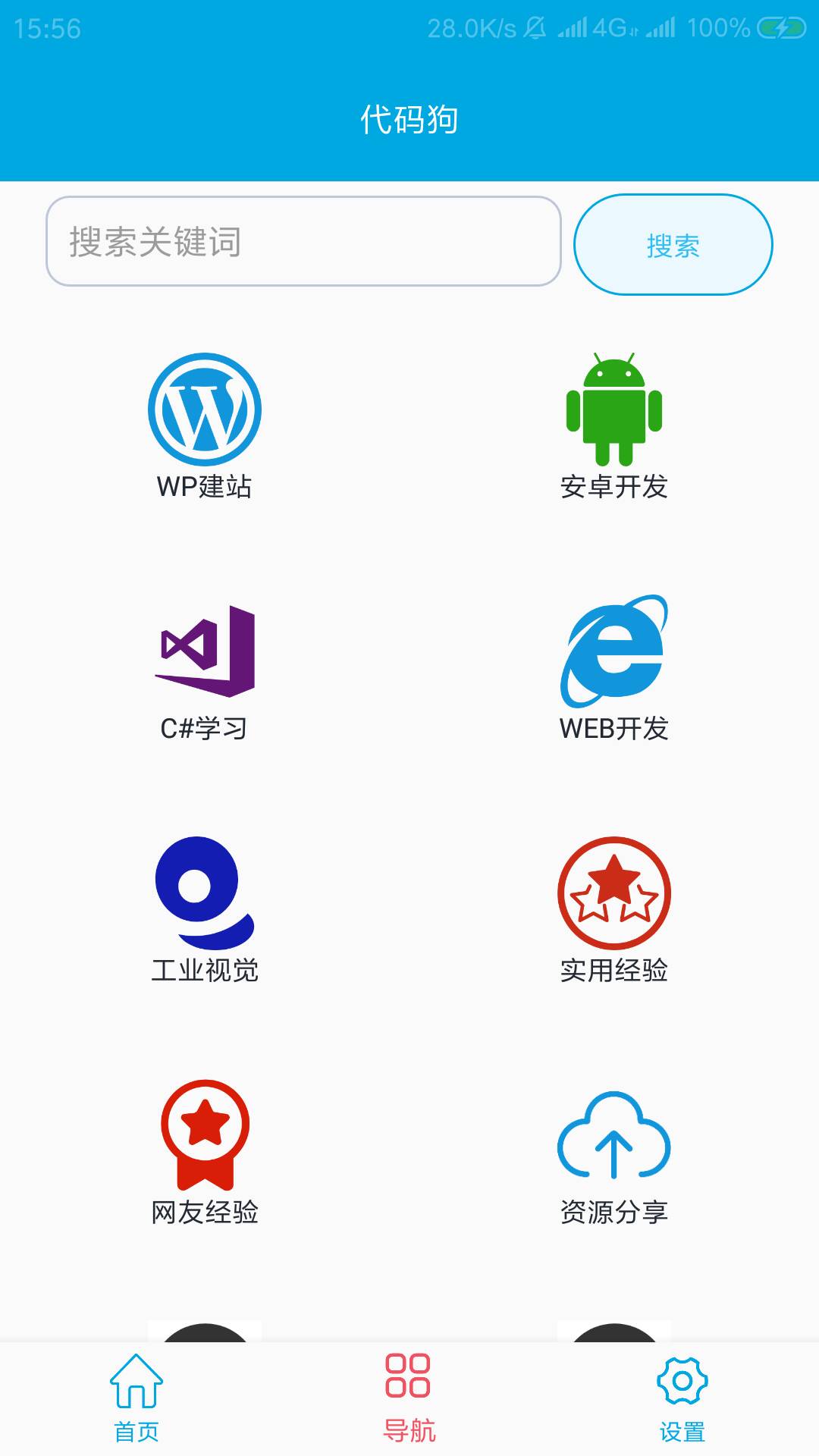The image size is (819, 1456).
Task: Open the 安卓开发 category
Action: (614, 426)
